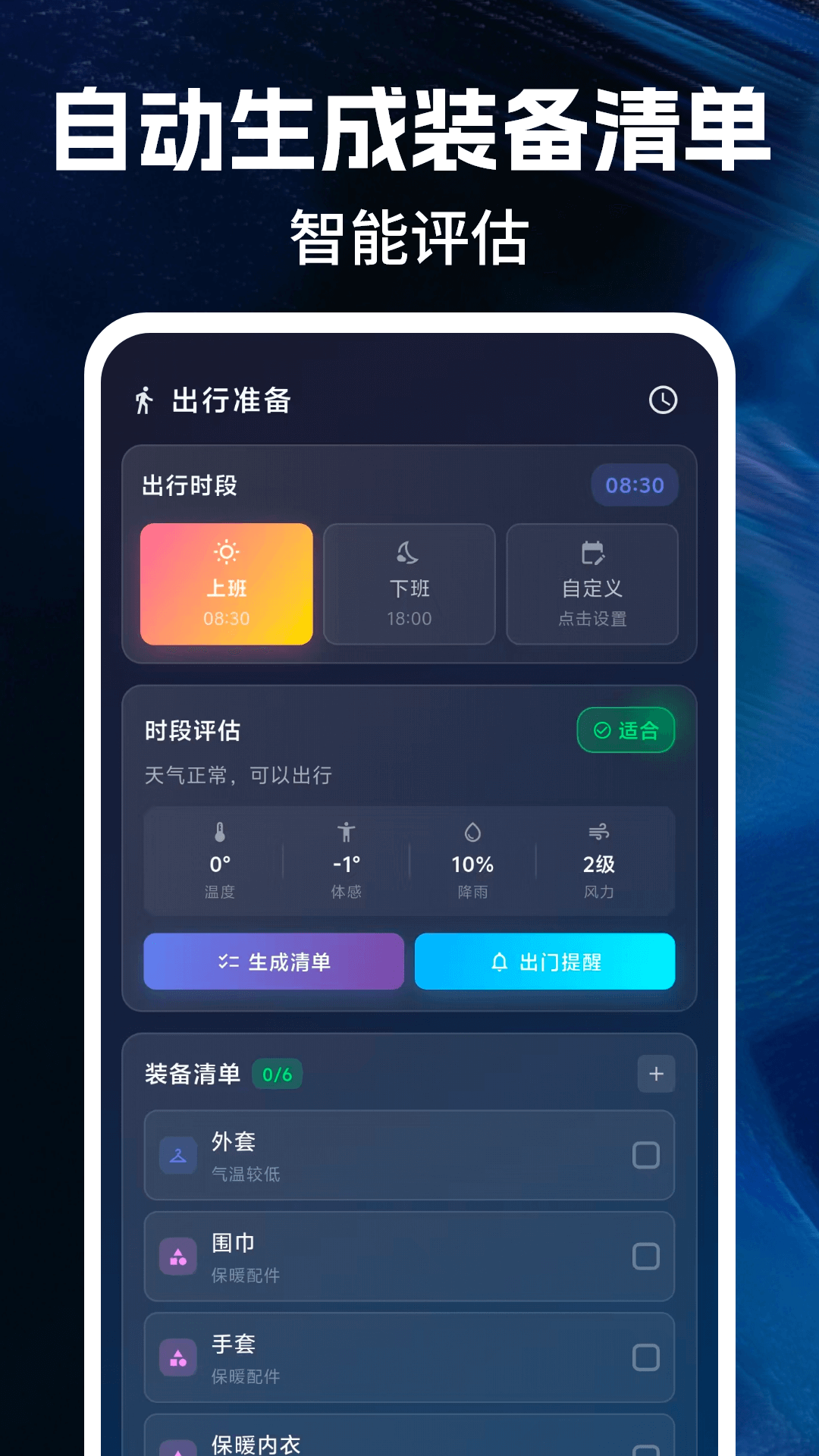Click the thermometer icon above 温度

tap(218, 833)
